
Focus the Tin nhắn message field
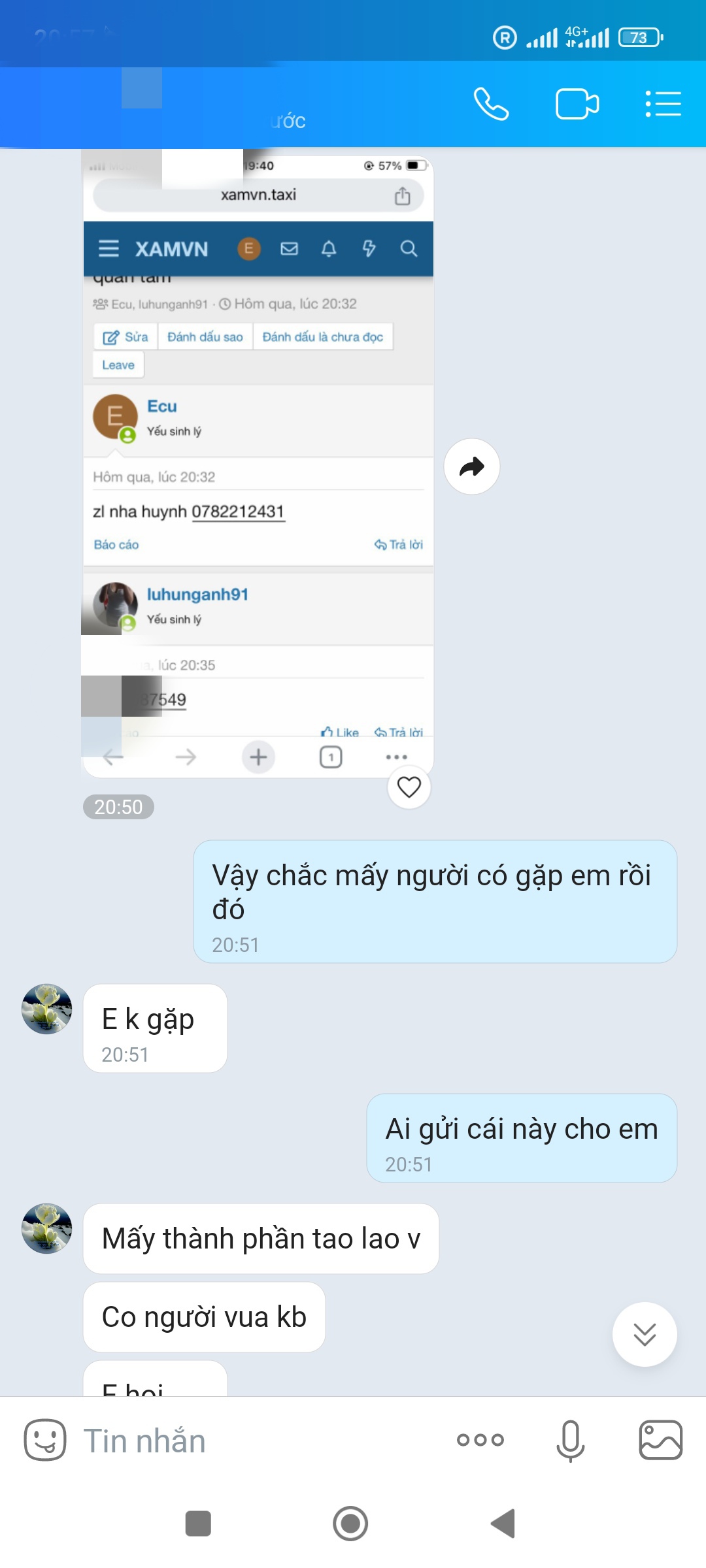(261, 1441)
